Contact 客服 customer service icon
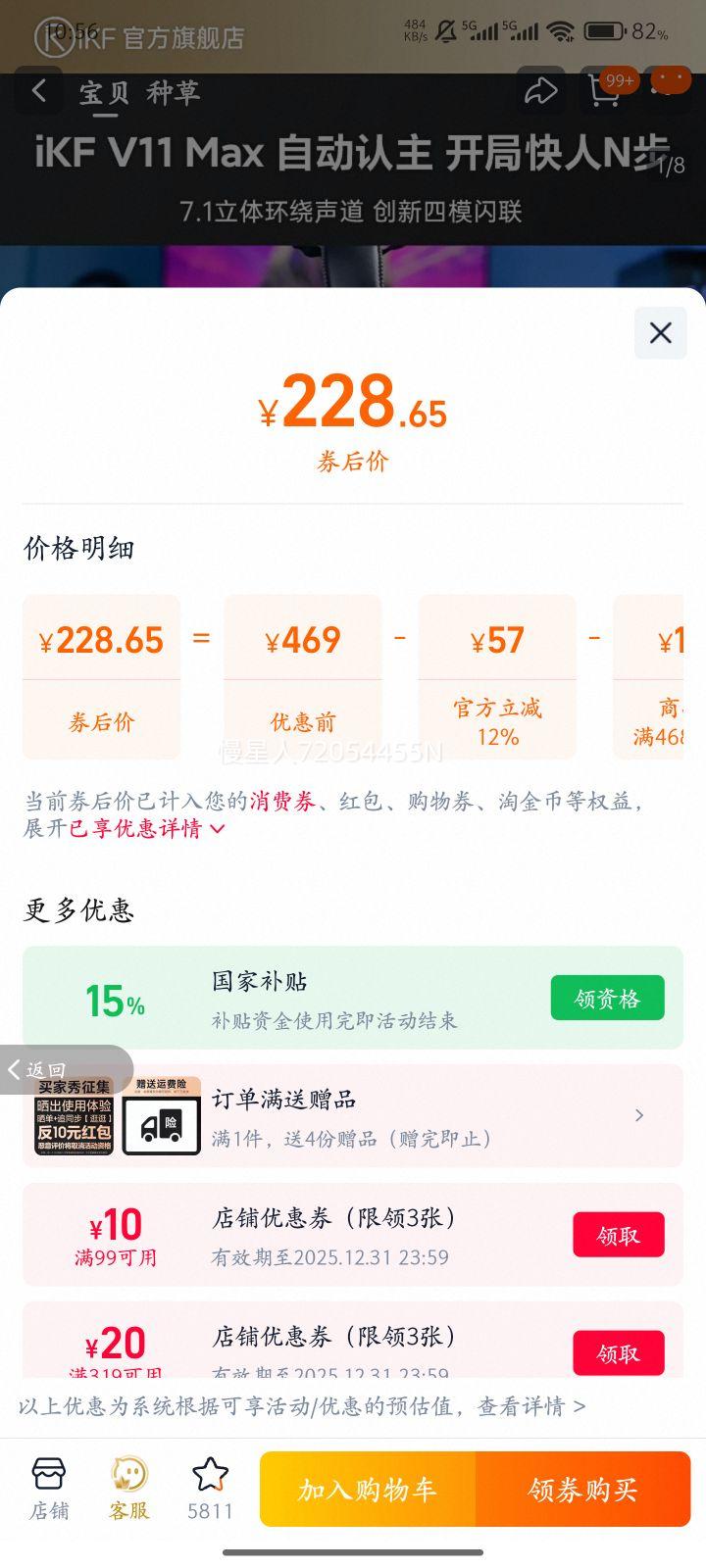The image size is (706, 1568). [127, 1488]
